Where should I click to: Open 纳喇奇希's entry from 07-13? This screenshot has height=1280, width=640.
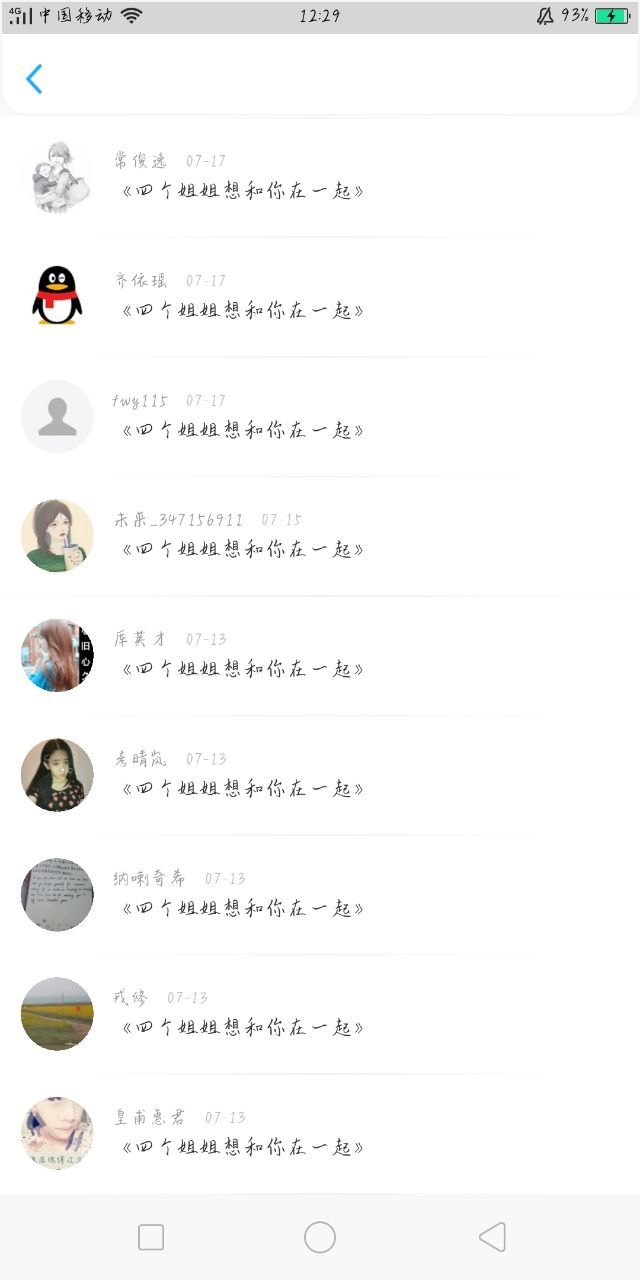click(320, 895)
